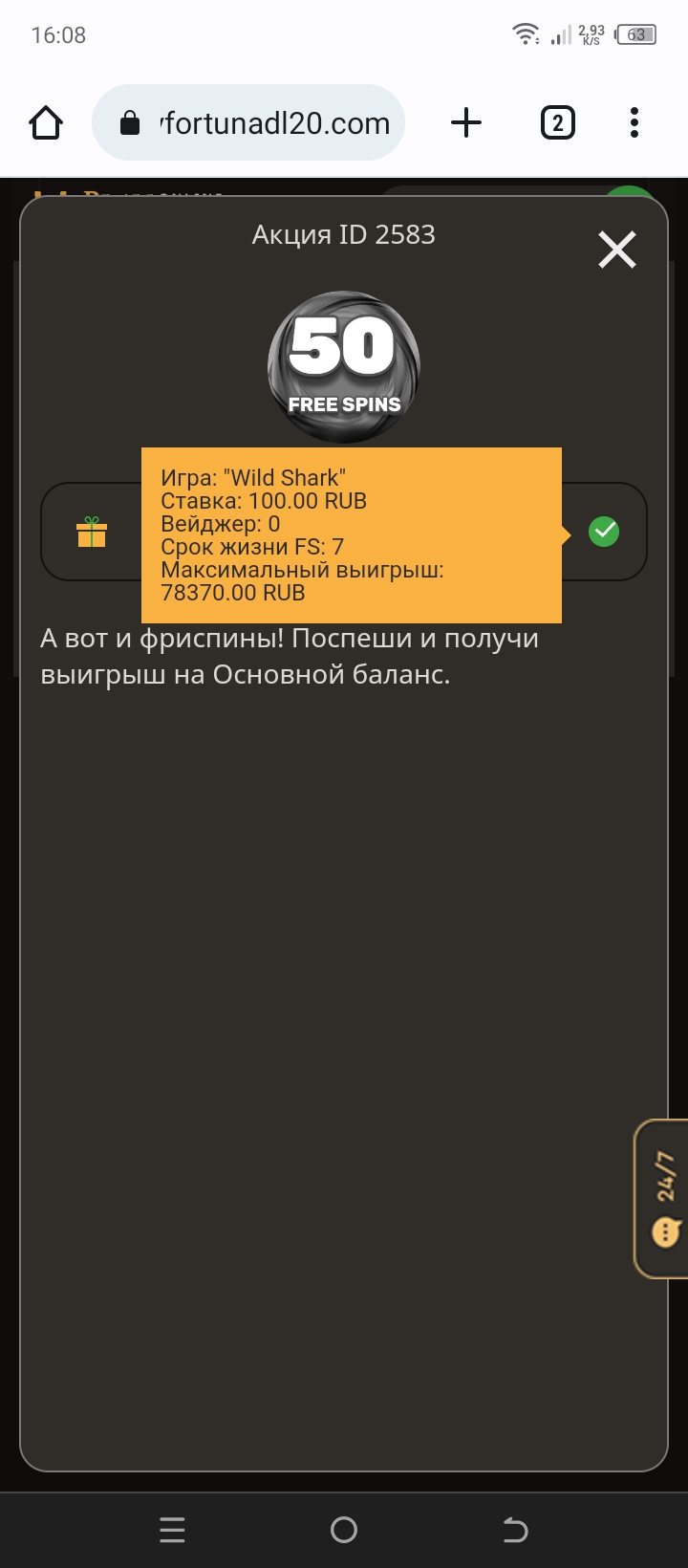
Task: Close the Акция ID 2583 dialog
Action: (x=616, y=250)
